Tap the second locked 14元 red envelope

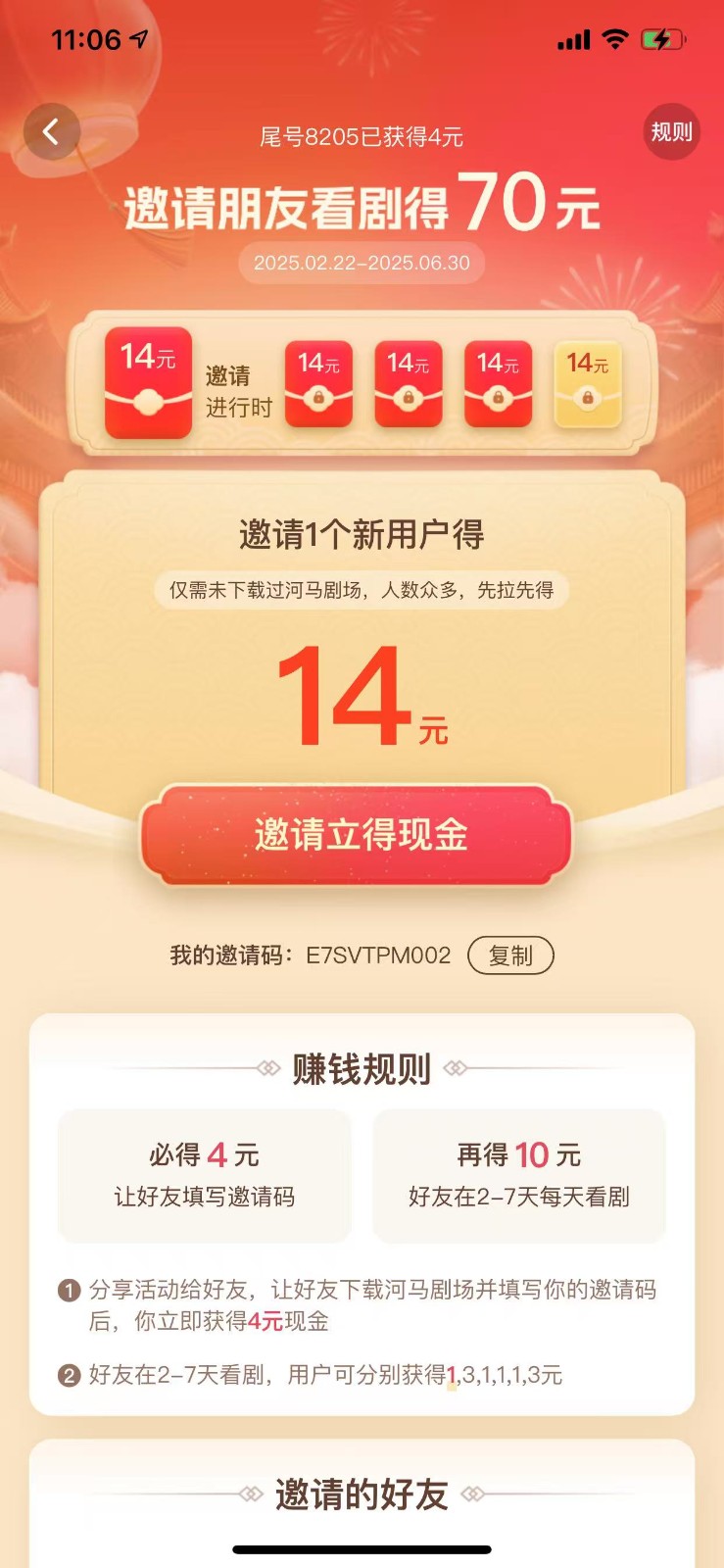click(x=317, y=383)
